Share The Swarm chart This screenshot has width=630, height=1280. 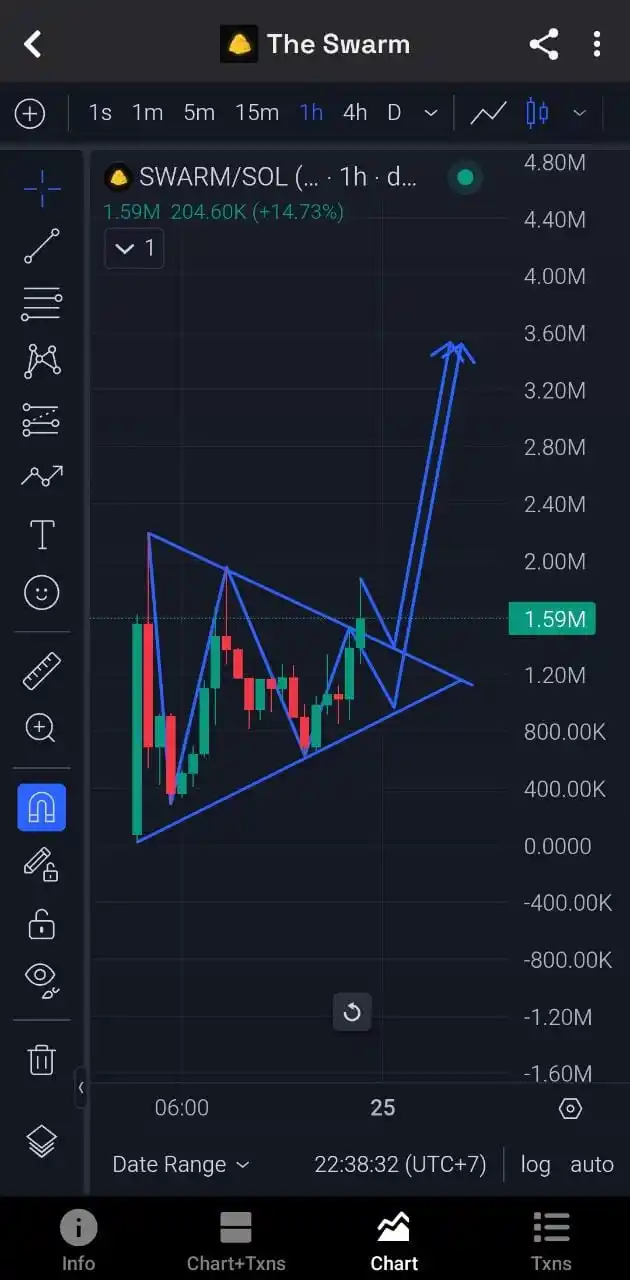coord(543,44)
